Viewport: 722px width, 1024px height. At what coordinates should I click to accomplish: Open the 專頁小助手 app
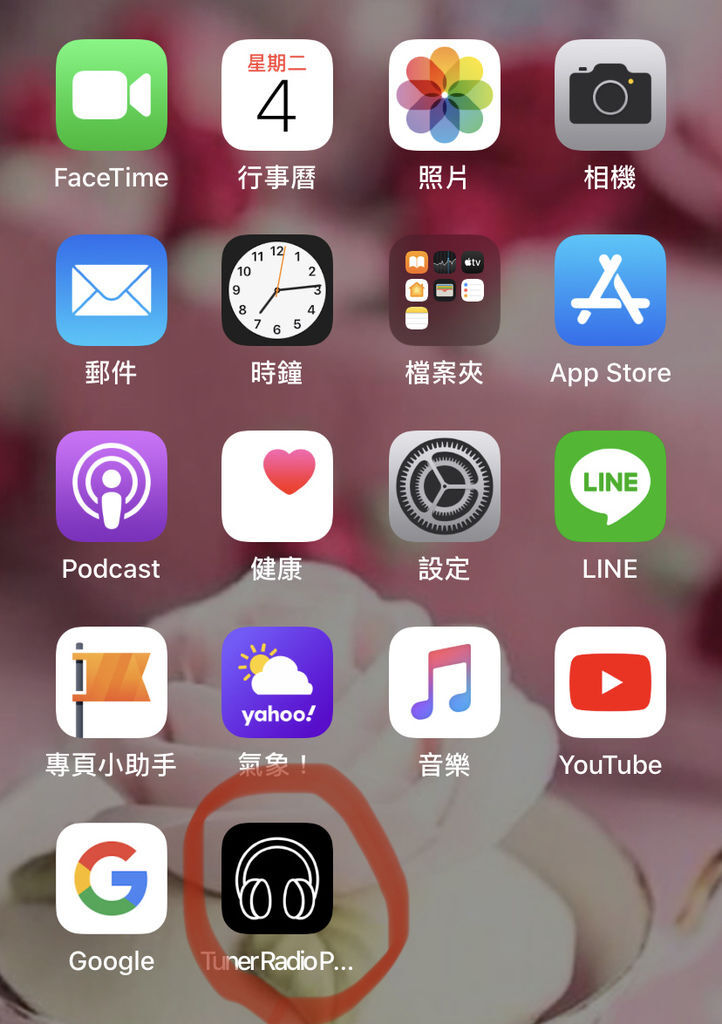pyautogui.click(x=111, y=682)
